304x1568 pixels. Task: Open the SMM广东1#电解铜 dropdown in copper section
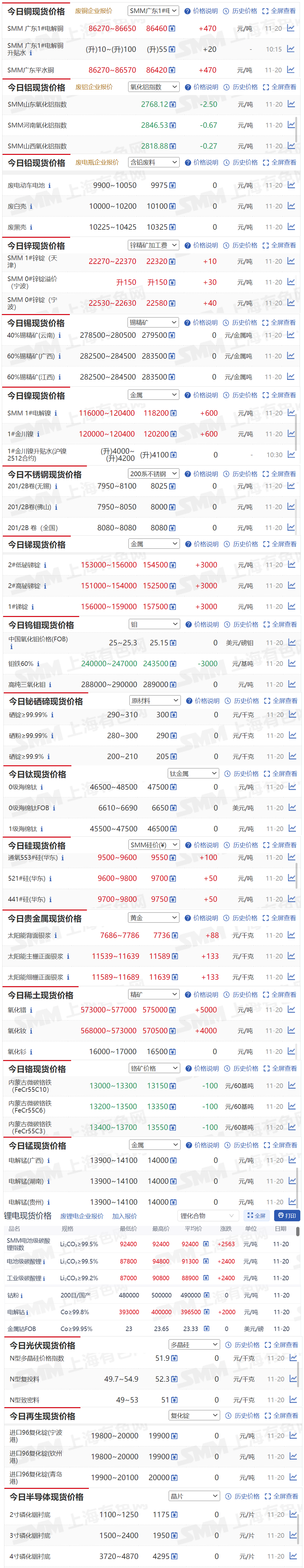153,11
